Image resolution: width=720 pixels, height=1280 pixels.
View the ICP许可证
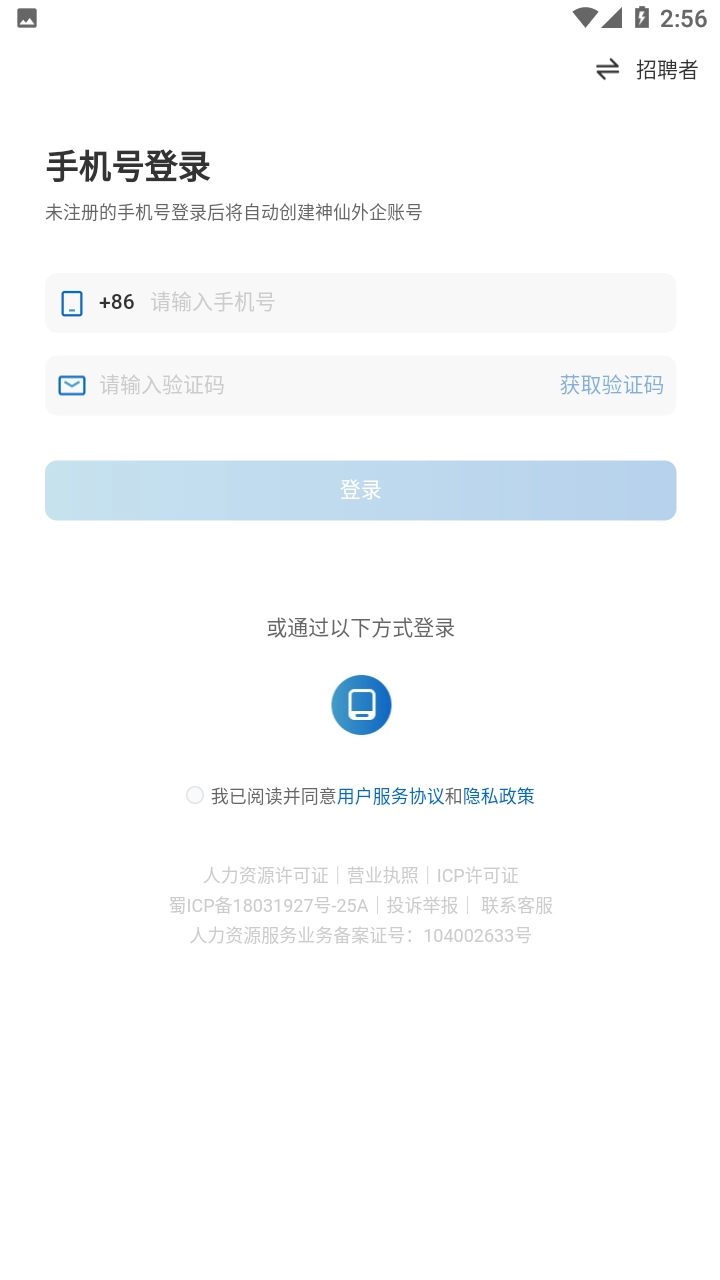point(477,875)
